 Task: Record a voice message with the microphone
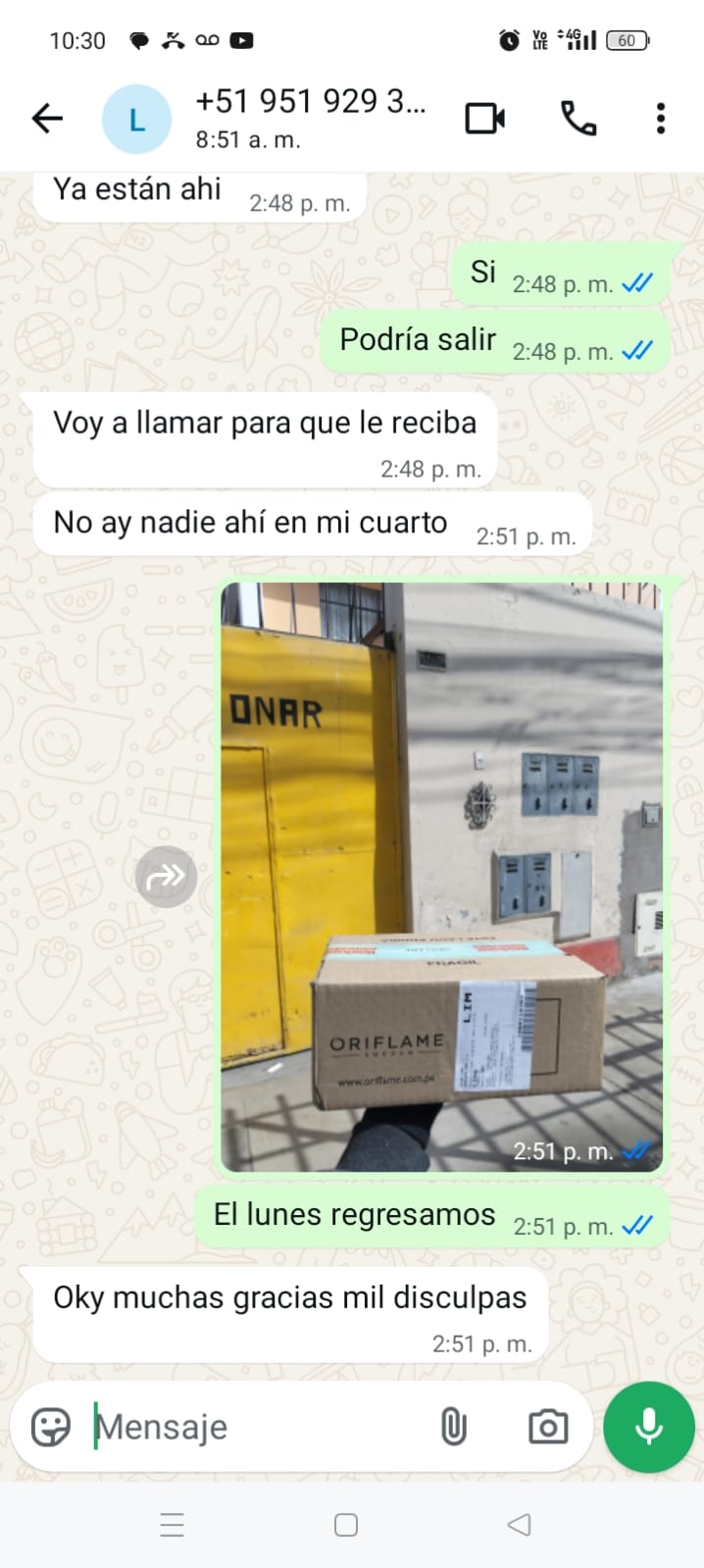[648, 1427]
